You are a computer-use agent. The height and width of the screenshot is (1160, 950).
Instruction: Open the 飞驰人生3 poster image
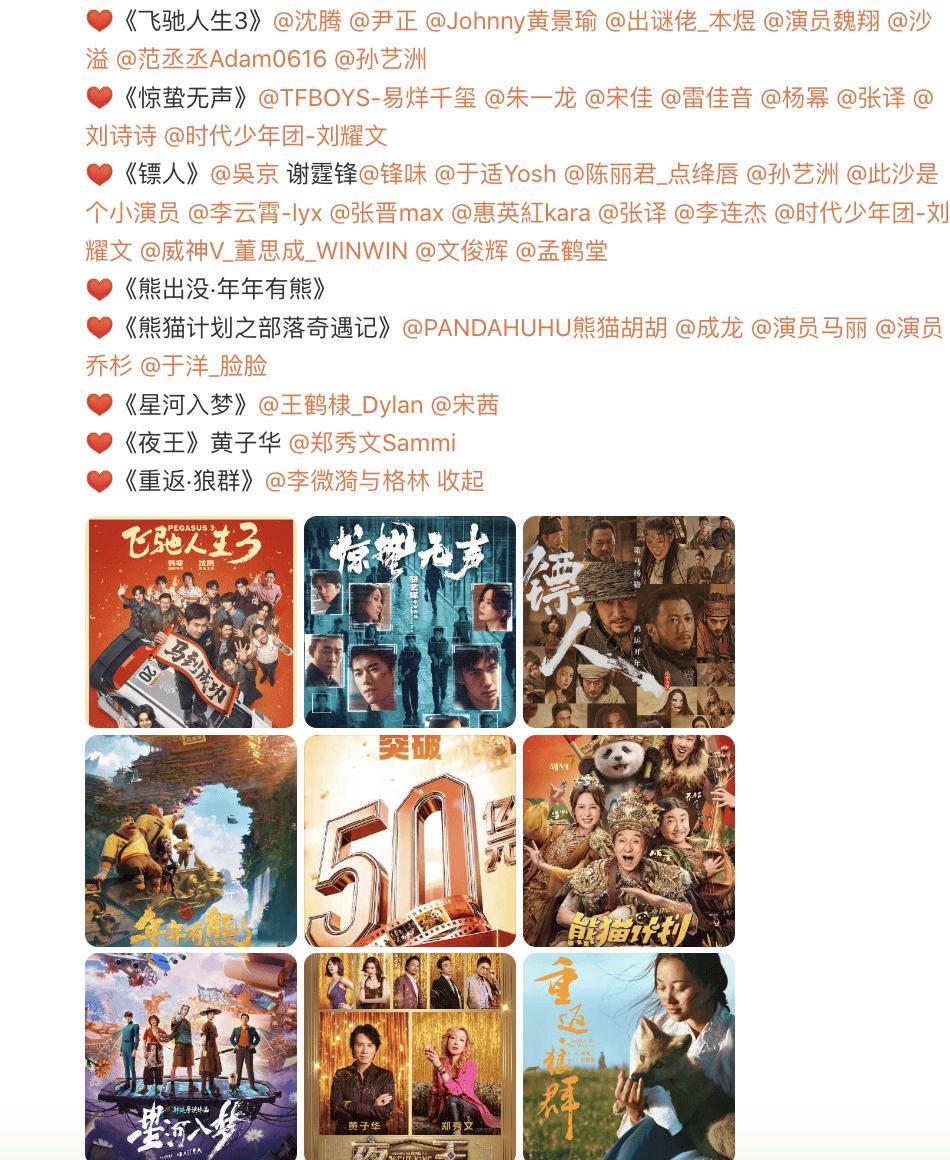coord(191,622)
